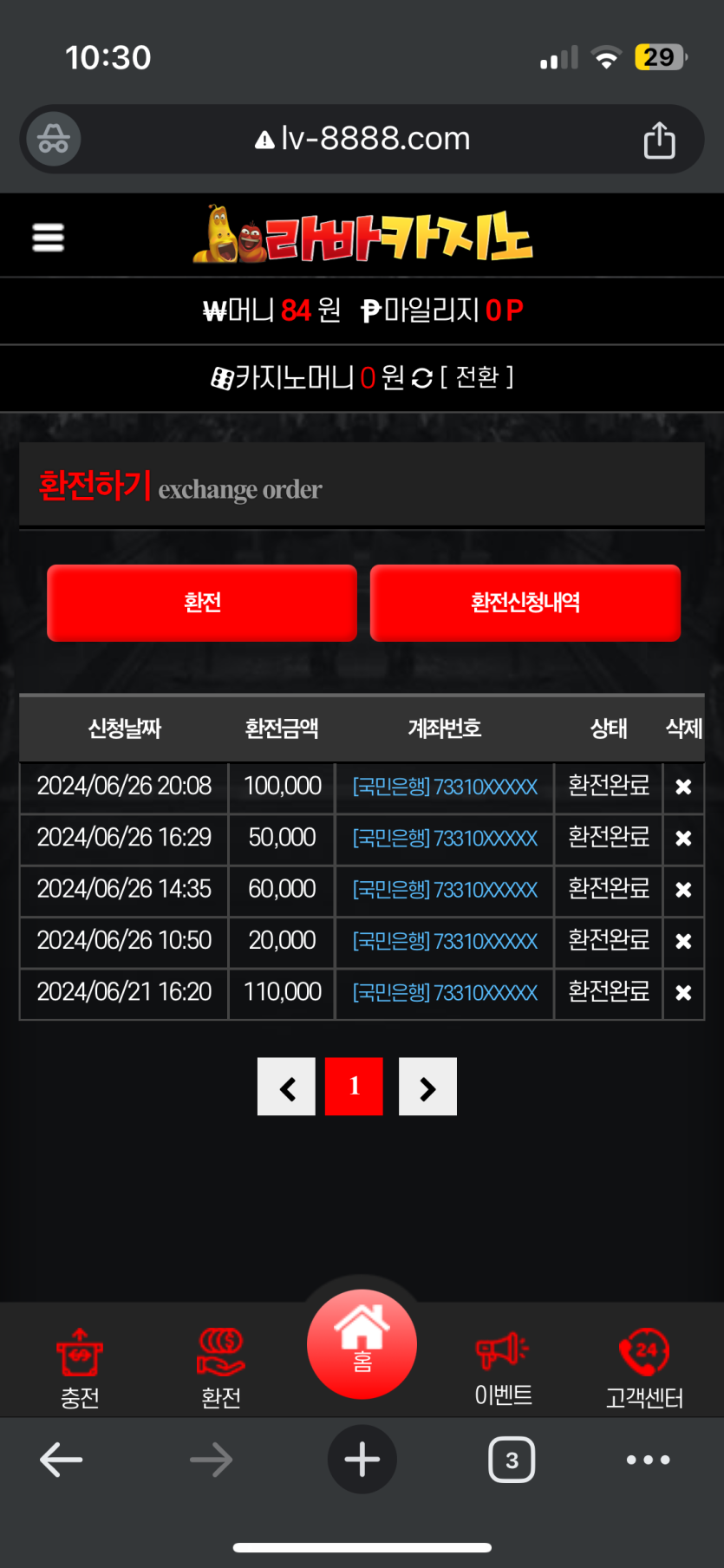Viewport: 724px width, 1568px height.
Task: Delete the 2024/06/21 16:20 record
Action: pos(683,993)
